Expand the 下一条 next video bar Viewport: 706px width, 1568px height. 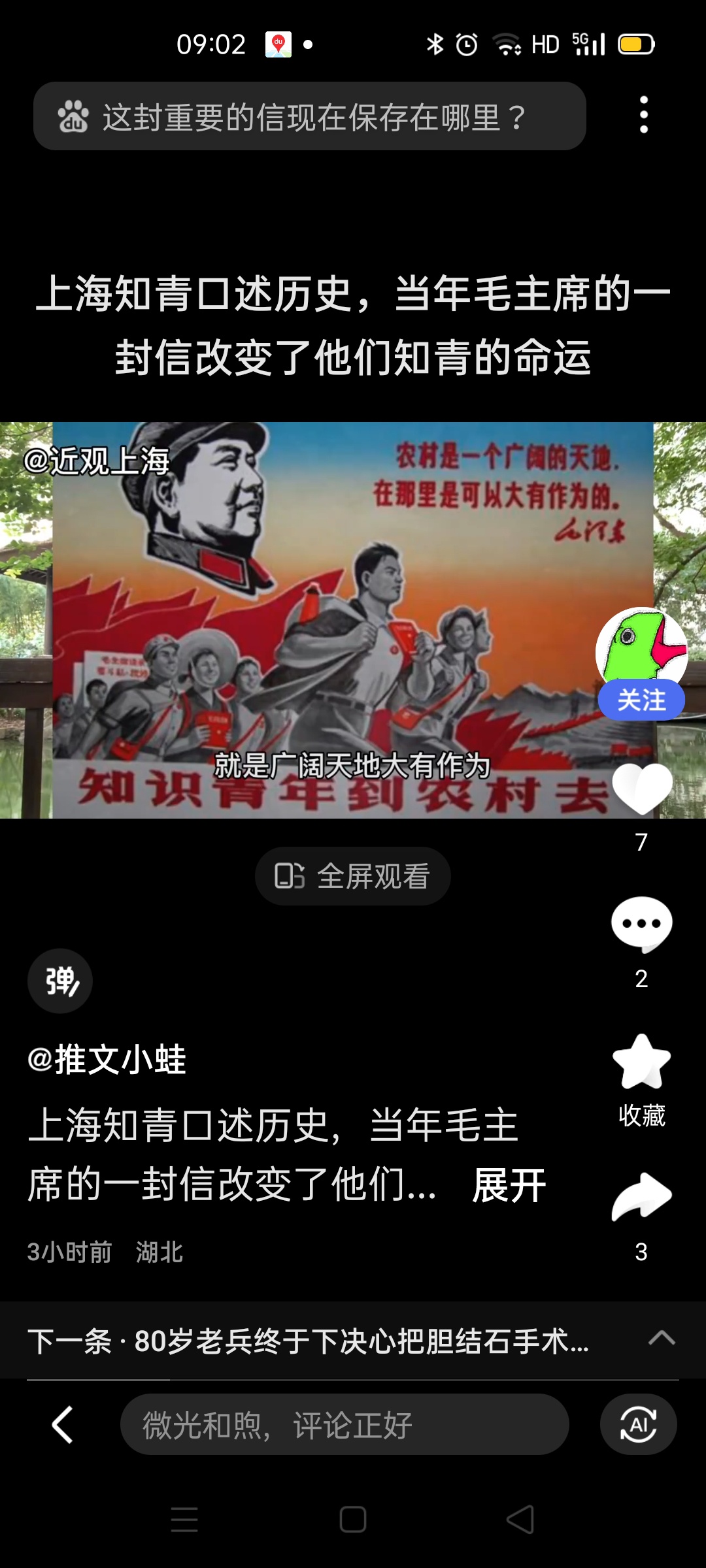coord(661,1339)
